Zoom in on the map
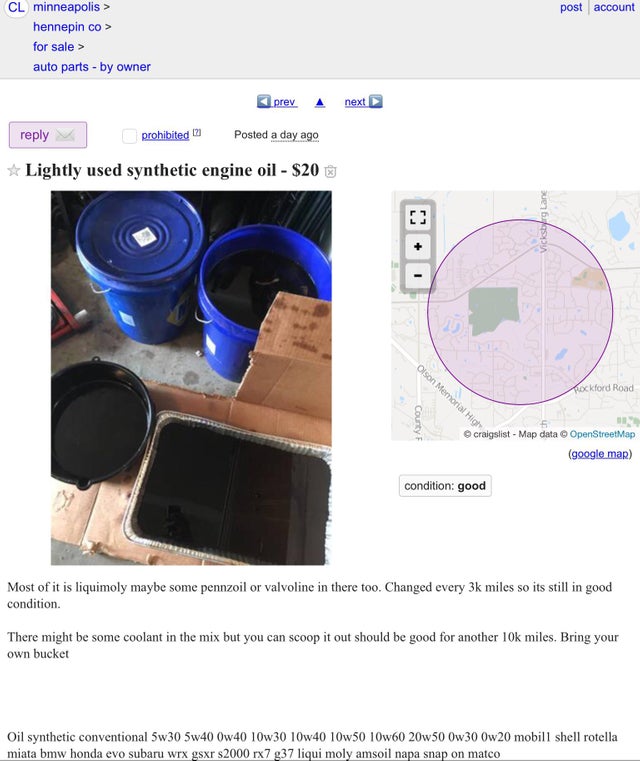 (x=418, y=246)
